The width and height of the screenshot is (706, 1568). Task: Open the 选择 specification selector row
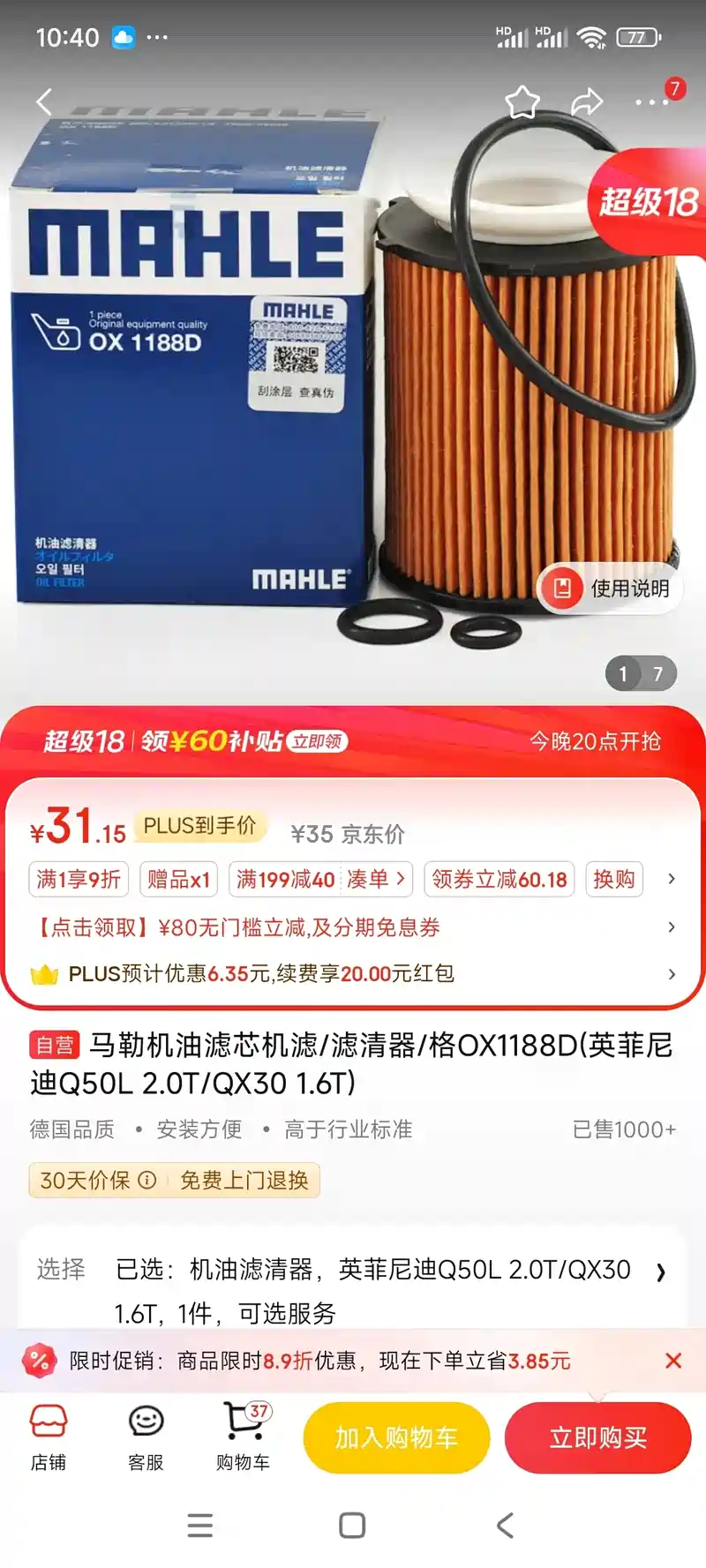click(x=353, y=1290)
